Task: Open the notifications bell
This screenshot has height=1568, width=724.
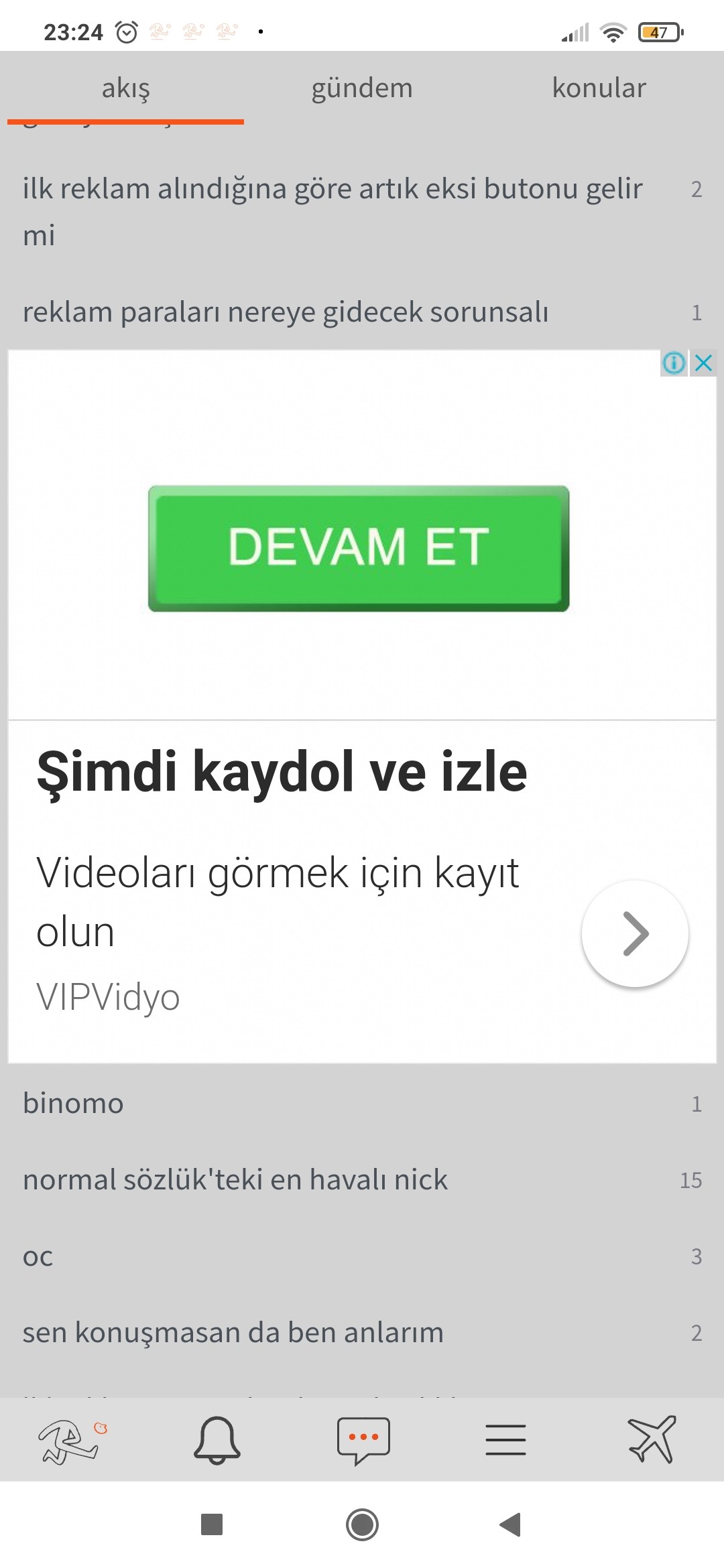Action: 217,1440
